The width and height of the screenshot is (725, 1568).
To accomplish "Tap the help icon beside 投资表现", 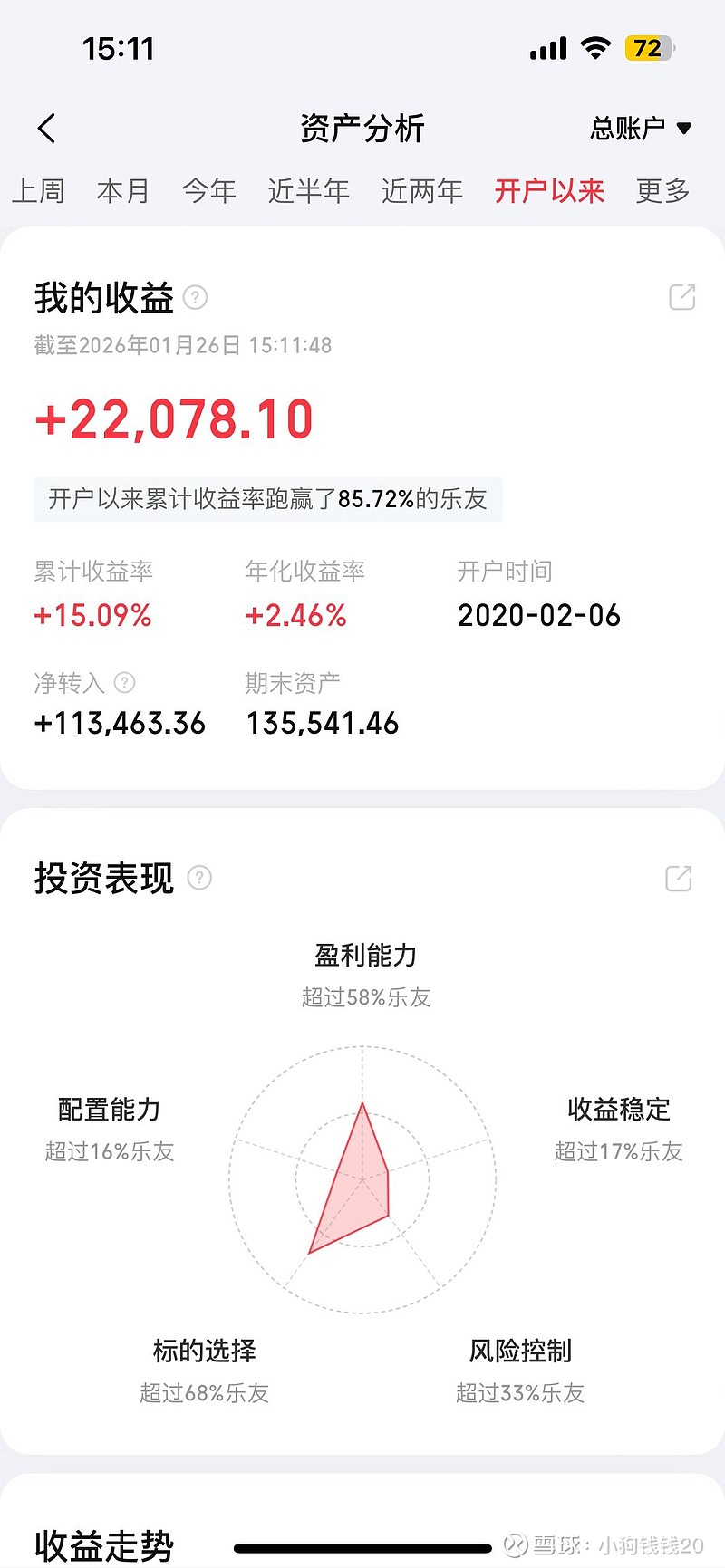I will point(199,878).
